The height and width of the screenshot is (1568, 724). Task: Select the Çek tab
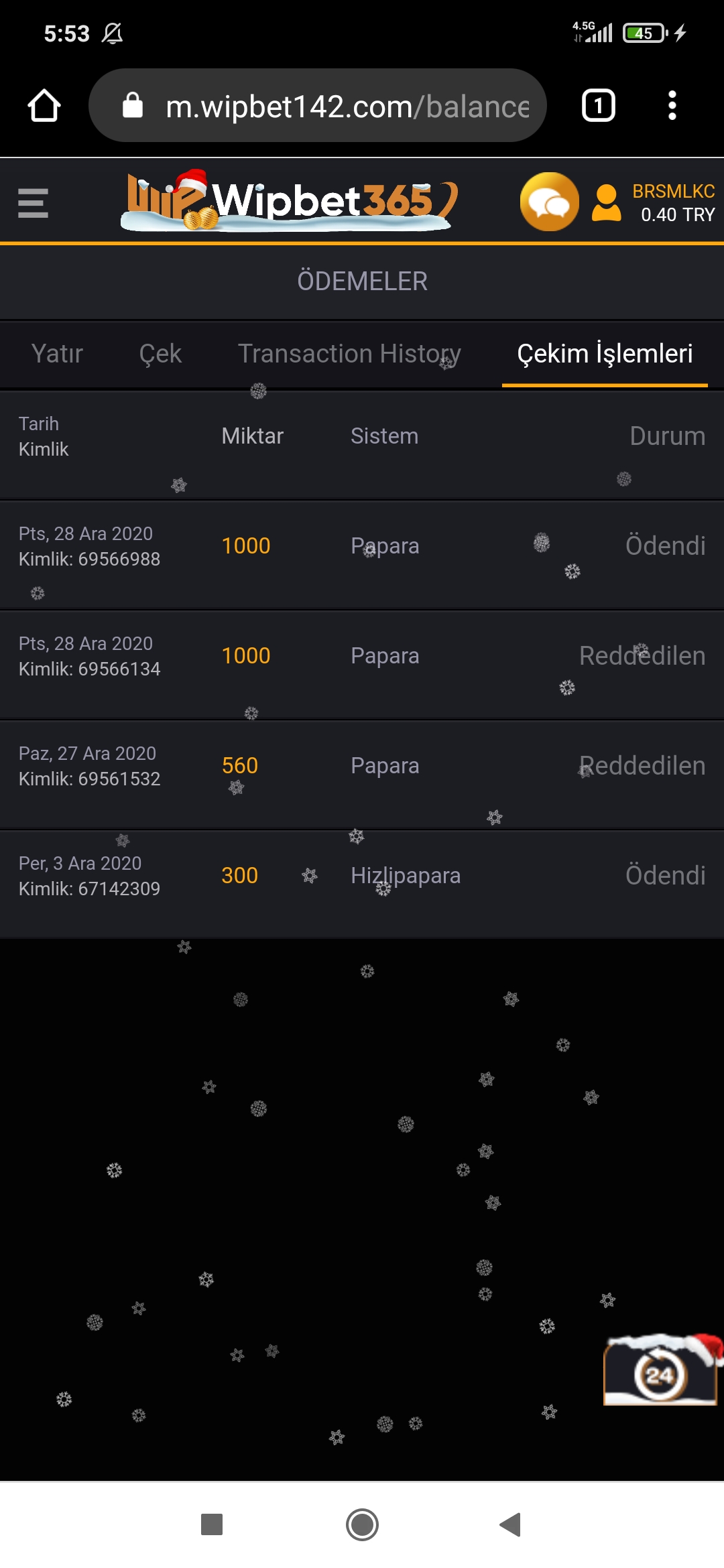click(x=160, y=354)
